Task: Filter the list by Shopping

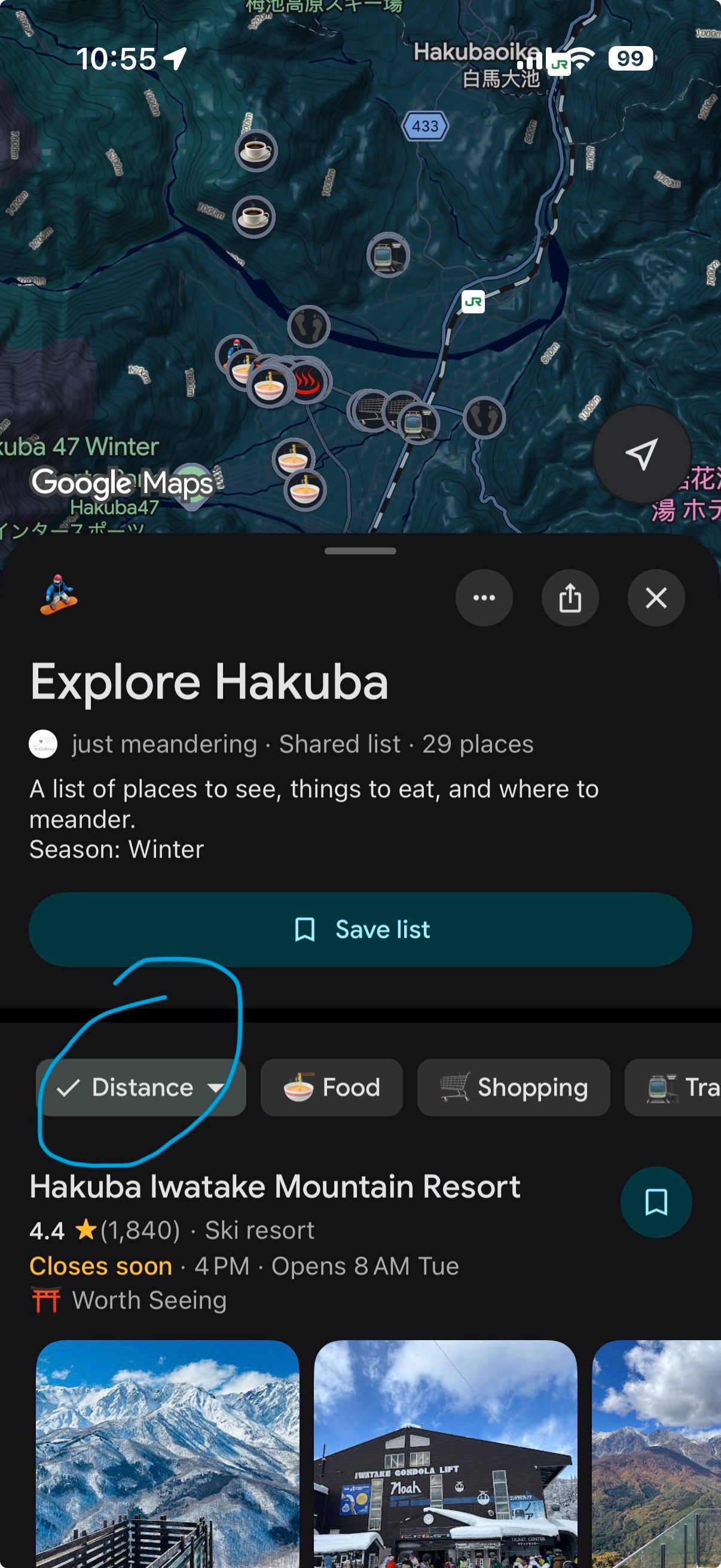Action: pos(513,1087)
